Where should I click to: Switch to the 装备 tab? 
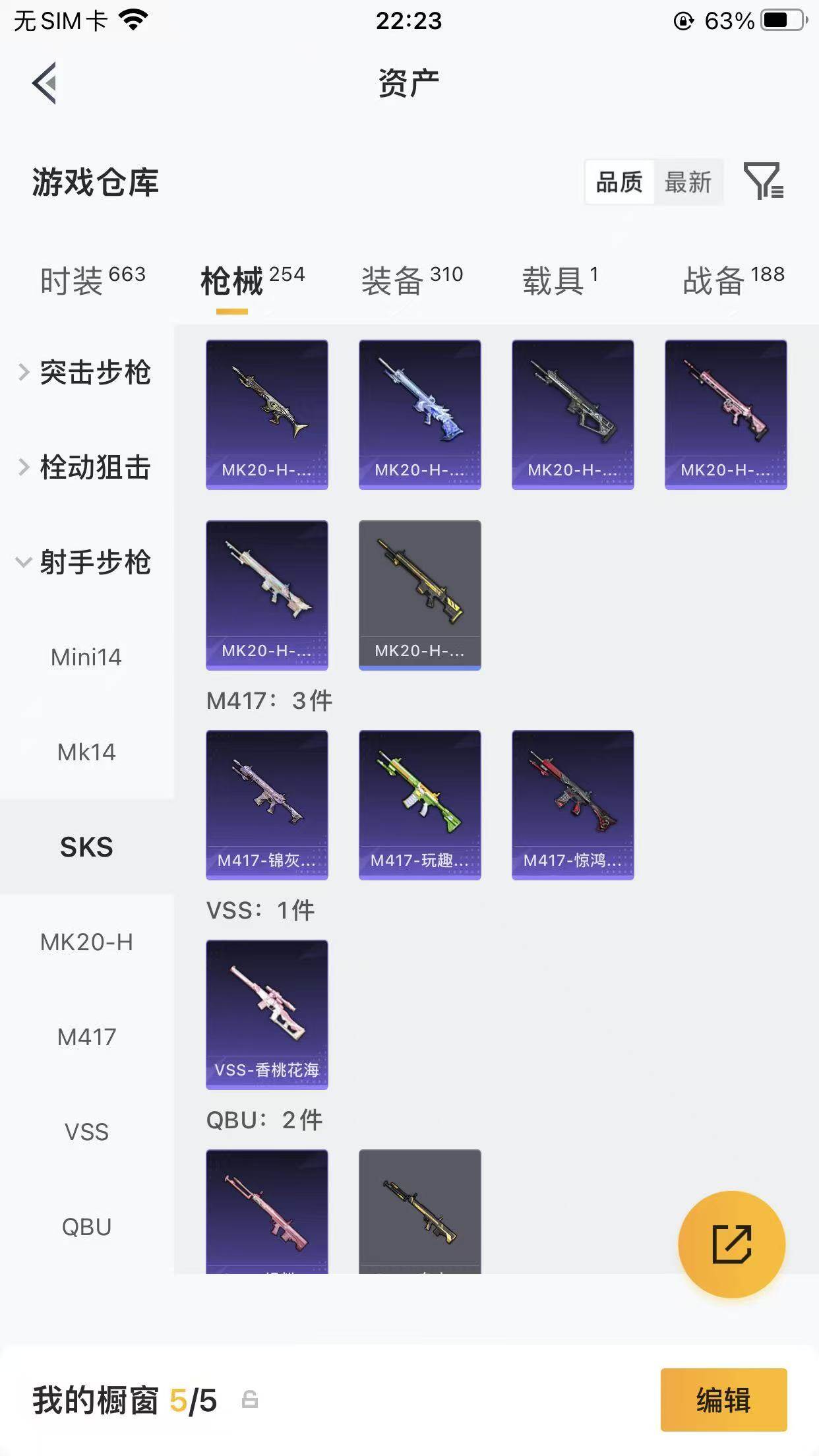[411, 280]
